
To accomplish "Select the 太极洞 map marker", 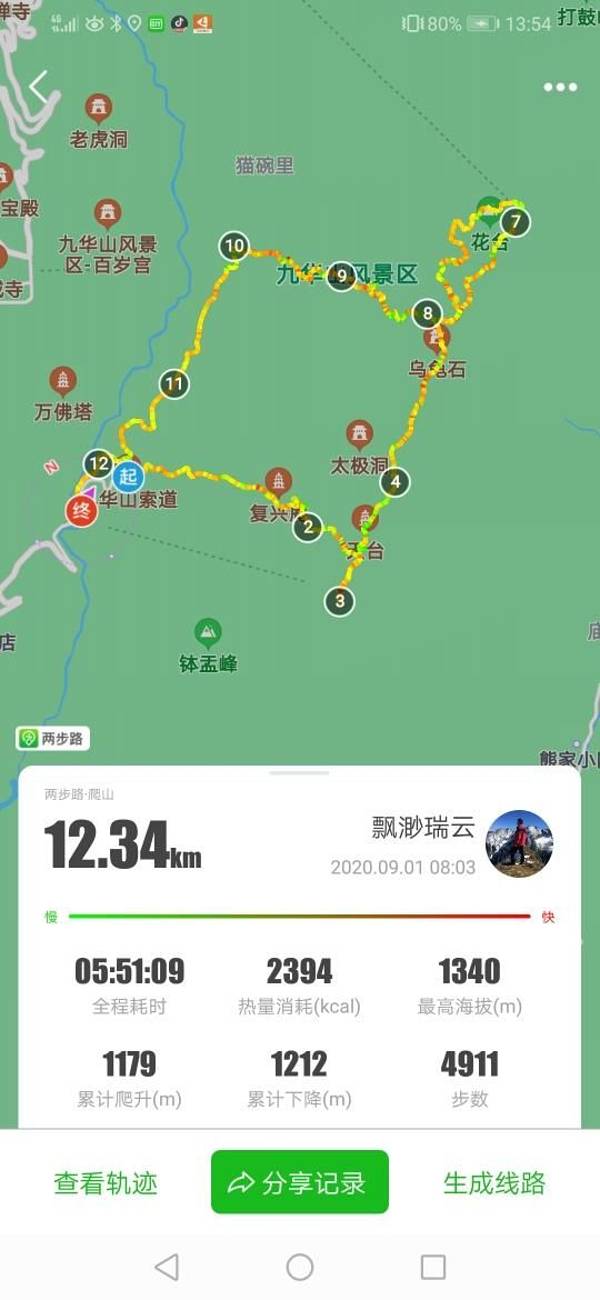I will click(359, 434).
